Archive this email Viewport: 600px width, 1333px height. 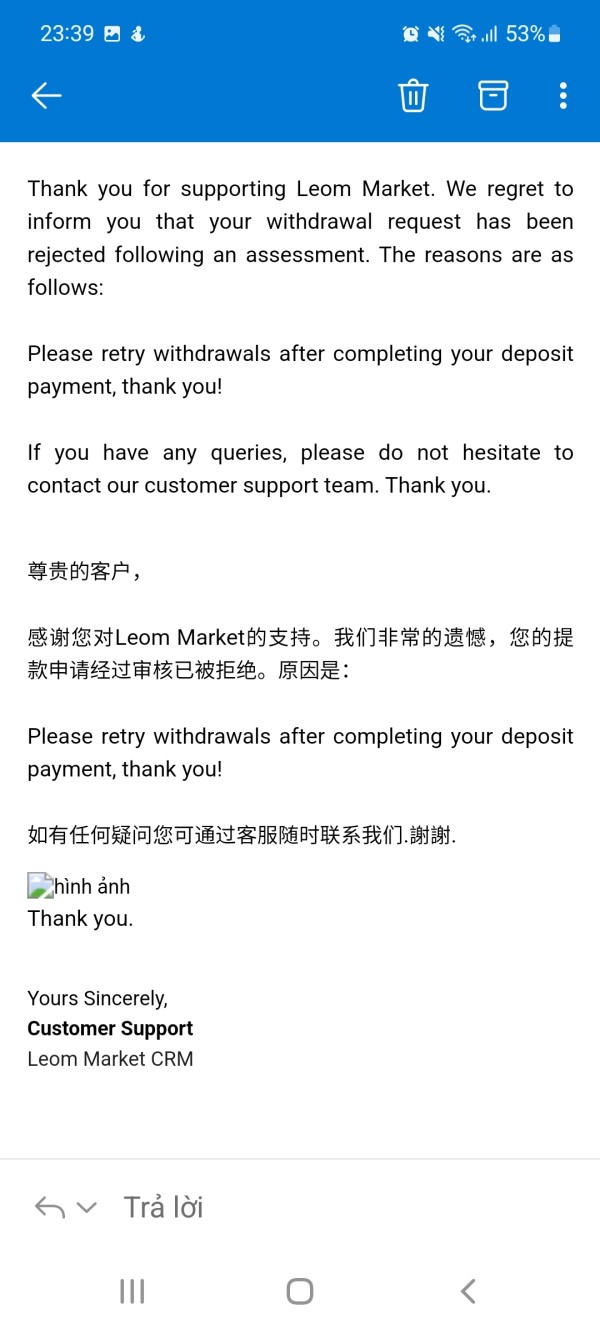493,95
